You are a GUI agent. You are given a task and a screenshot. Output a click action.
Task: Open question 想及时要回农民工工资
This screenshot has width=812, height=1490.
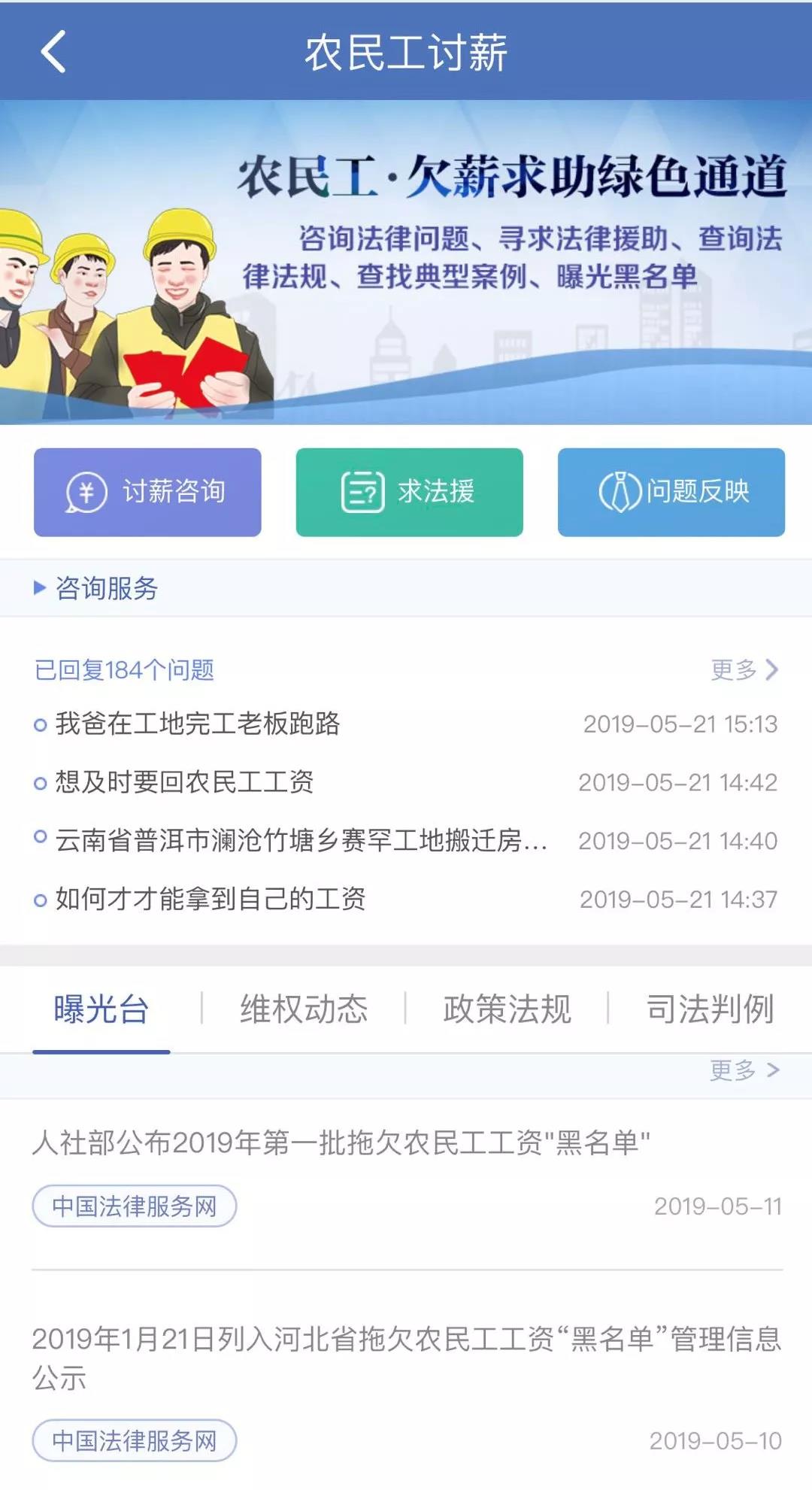[x=184, y=782]
